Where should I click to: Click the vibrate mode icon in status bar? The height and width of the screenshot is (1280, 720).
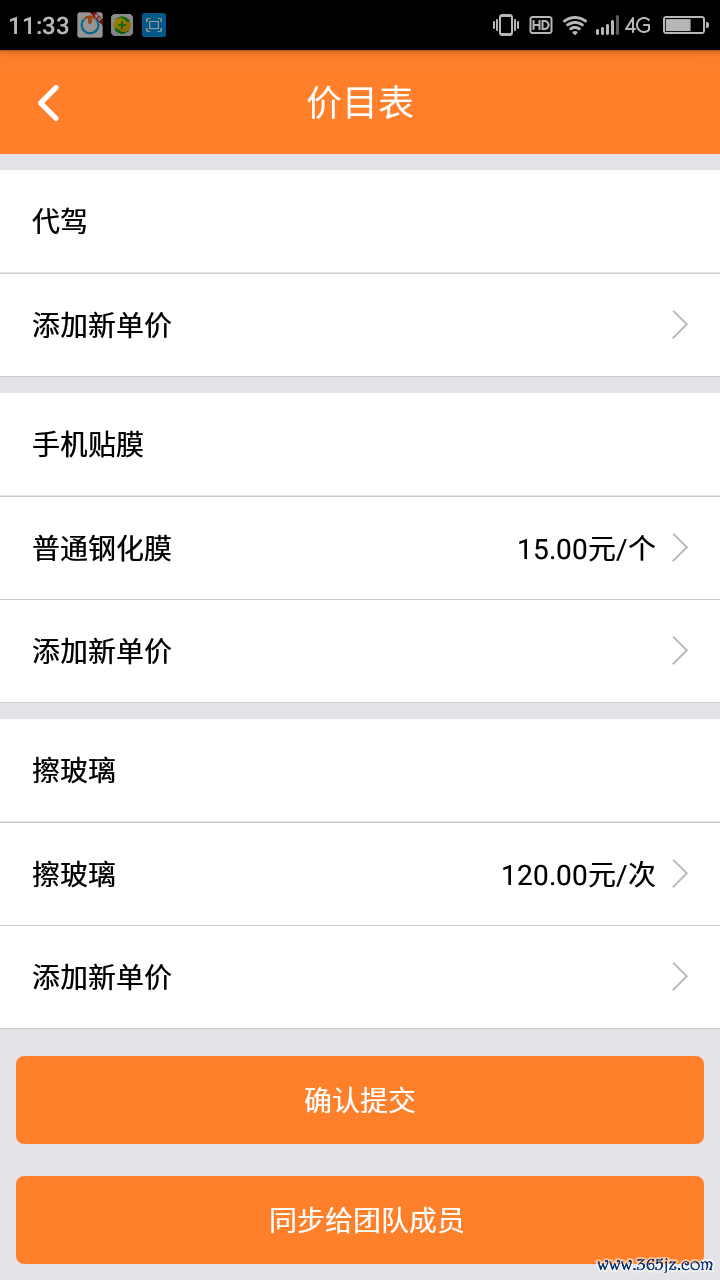(506, 24)
